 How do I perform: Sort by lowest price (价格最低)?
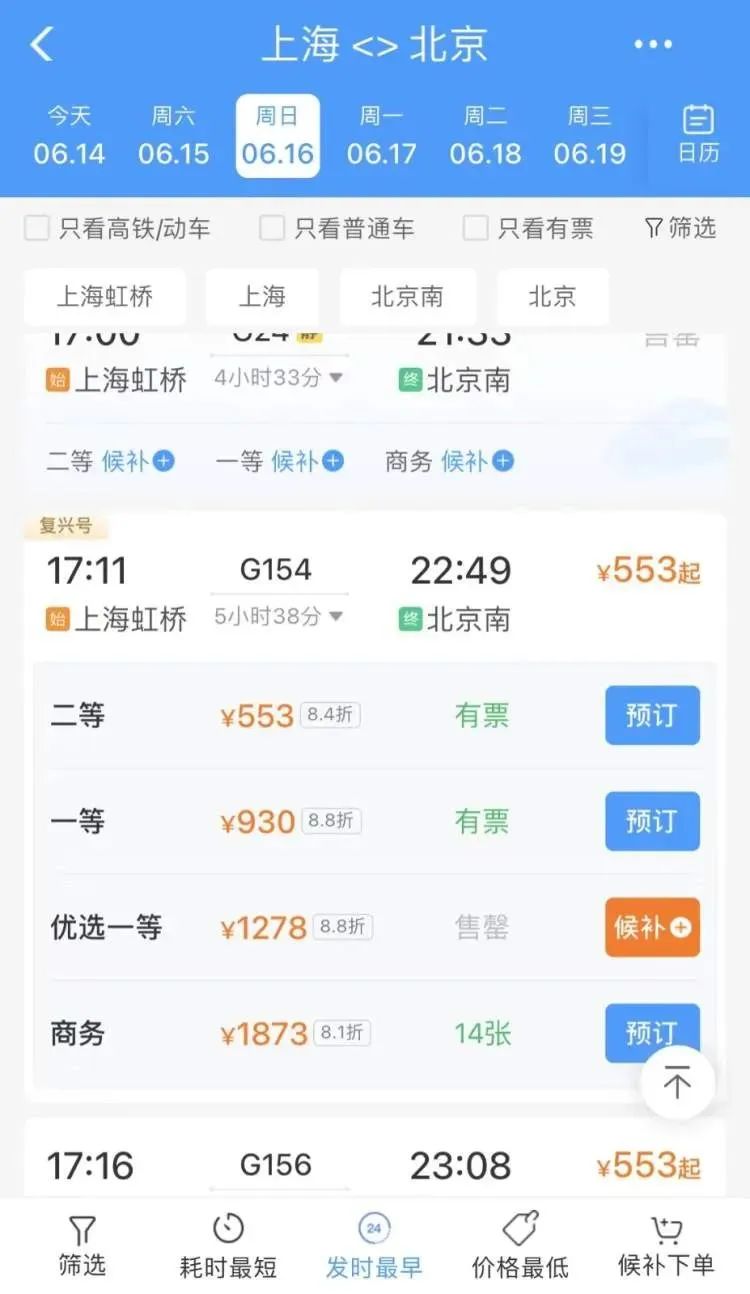tap(520, 1246)
